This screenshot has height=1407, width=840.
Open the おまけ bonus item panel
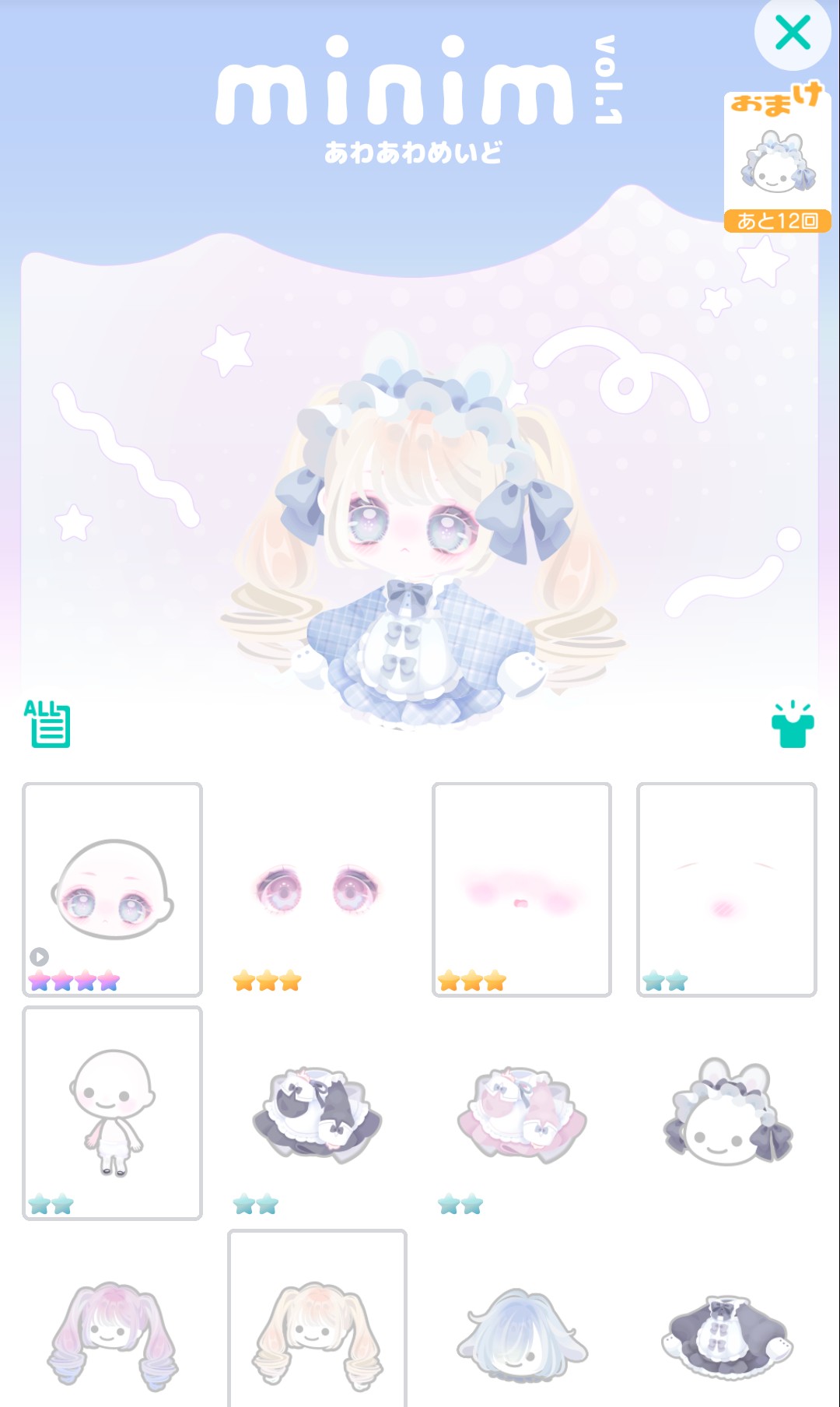777,161
